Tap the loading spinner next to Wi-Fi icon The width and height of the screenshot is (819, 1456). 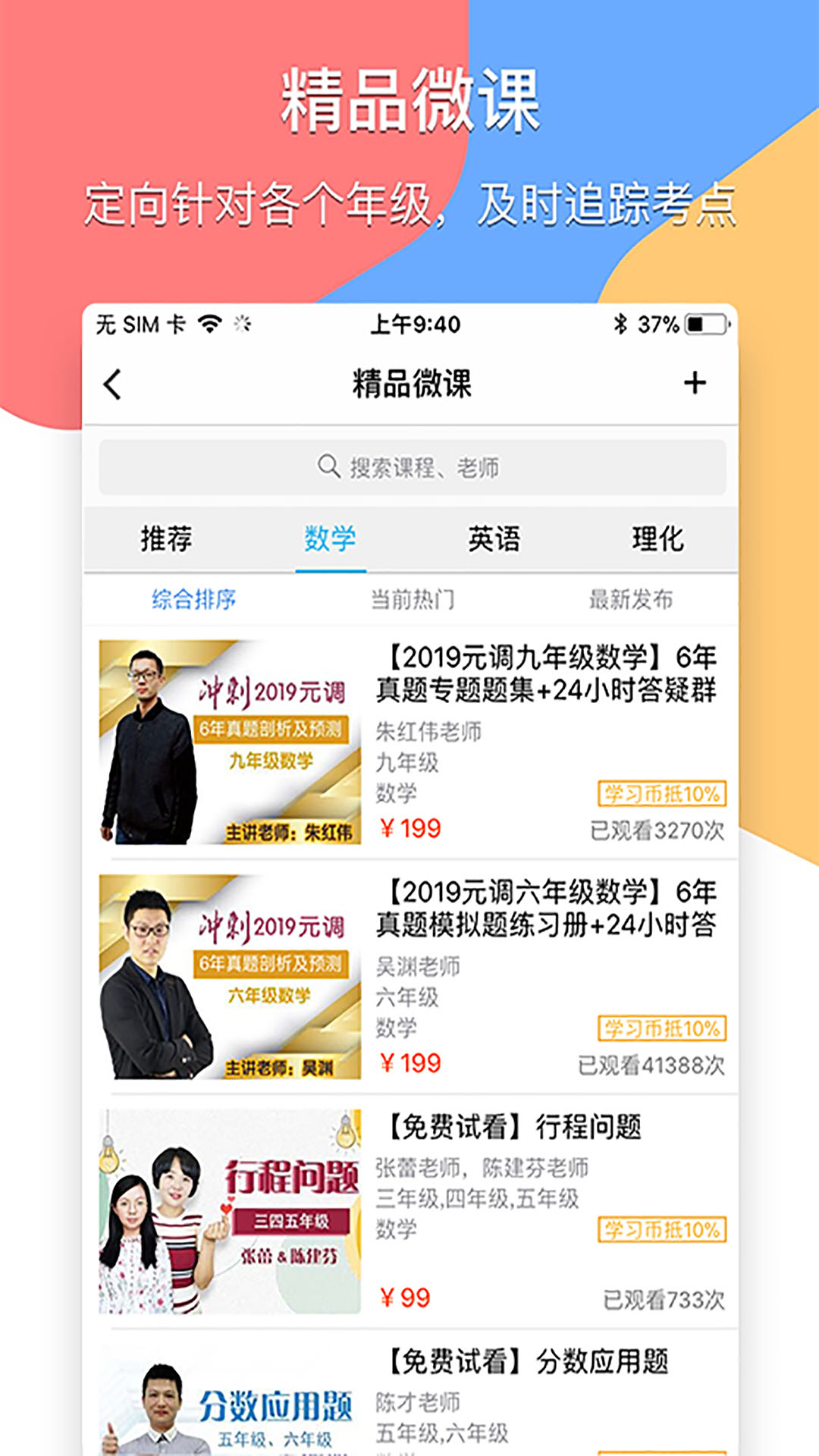(x=241, y=325)
